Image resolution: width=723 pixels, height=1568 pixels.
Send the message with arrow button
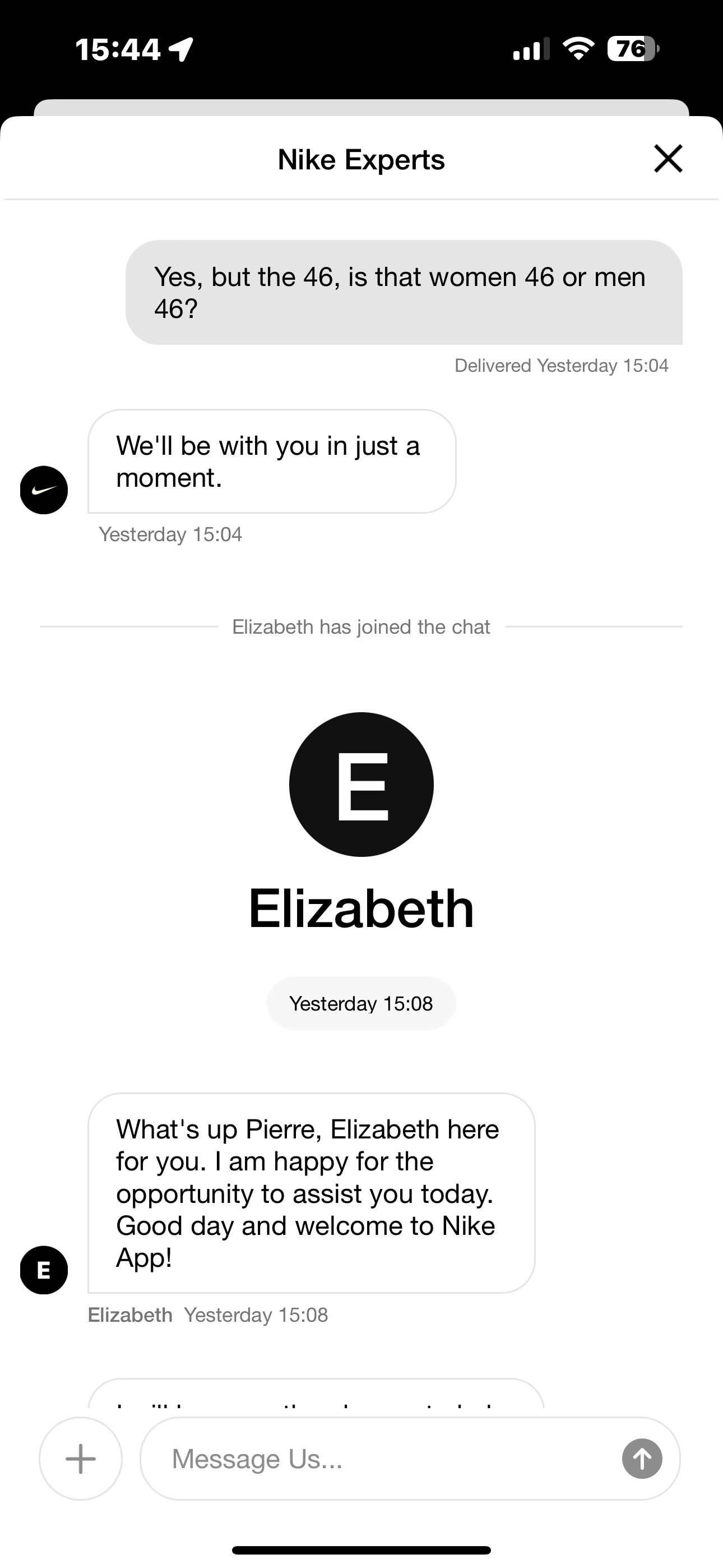[x=642, y=1459]
